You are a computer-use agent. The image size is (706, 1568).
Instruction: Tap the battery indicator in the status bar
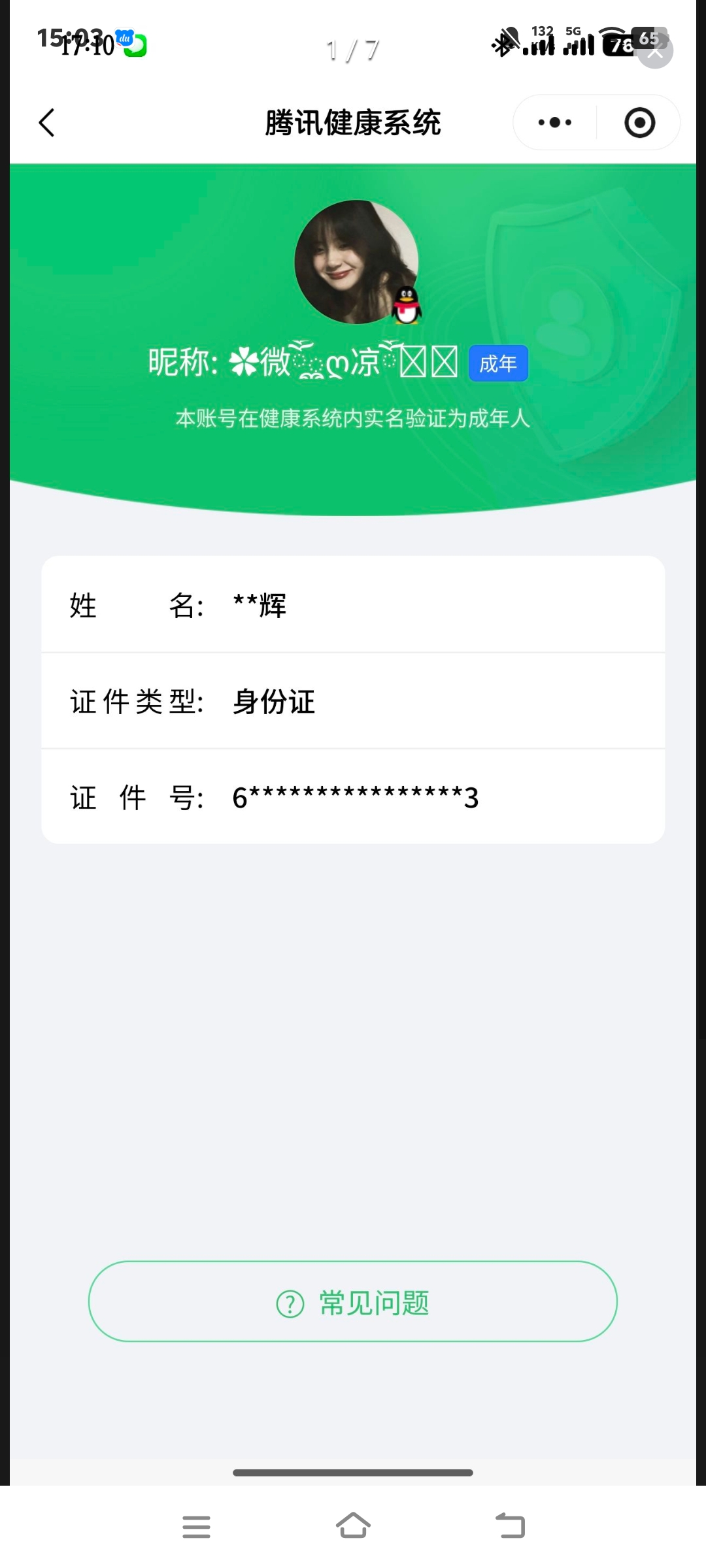coord(619,47)
